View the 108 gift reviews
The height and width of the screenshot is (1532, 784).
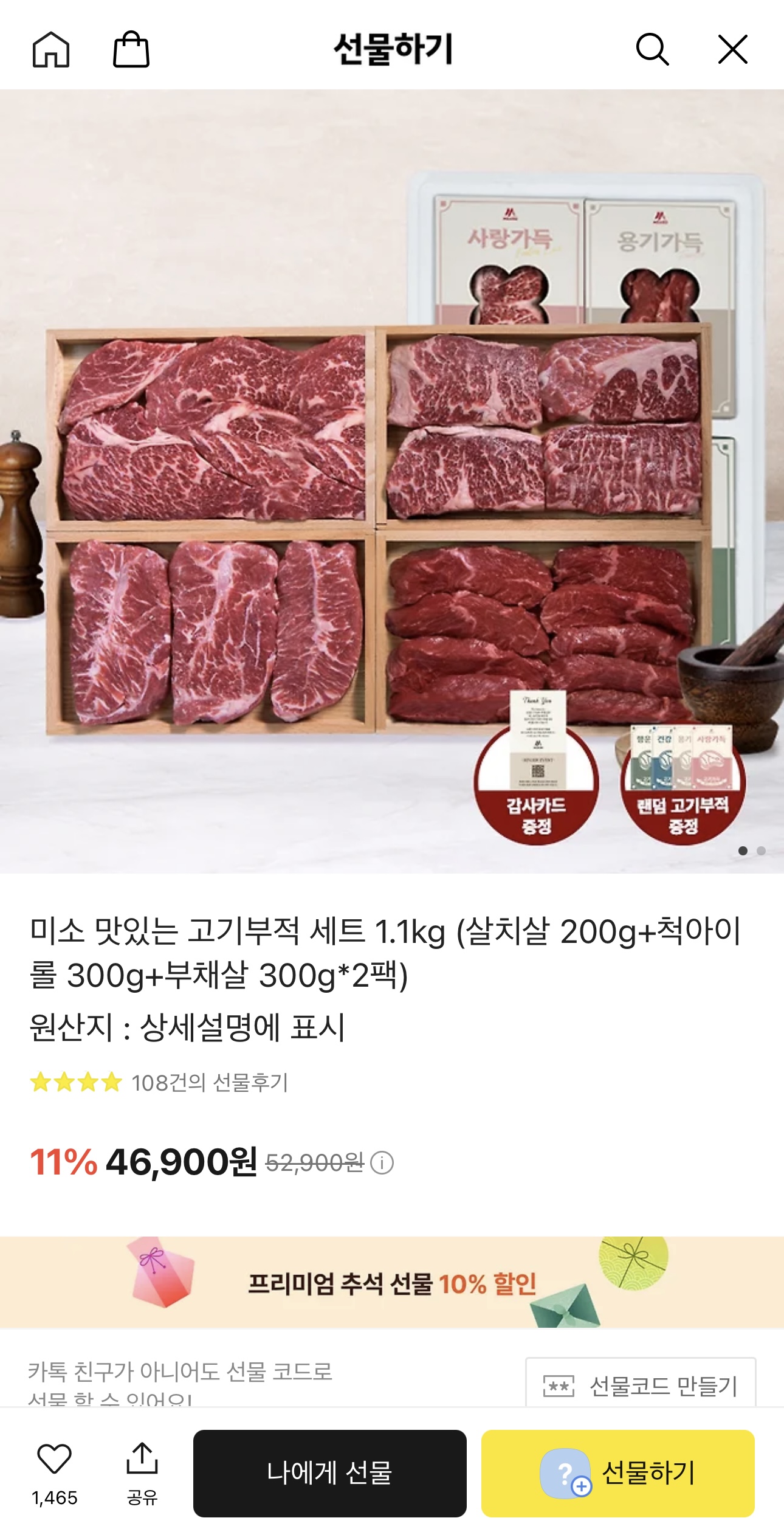coord(209,1082)
